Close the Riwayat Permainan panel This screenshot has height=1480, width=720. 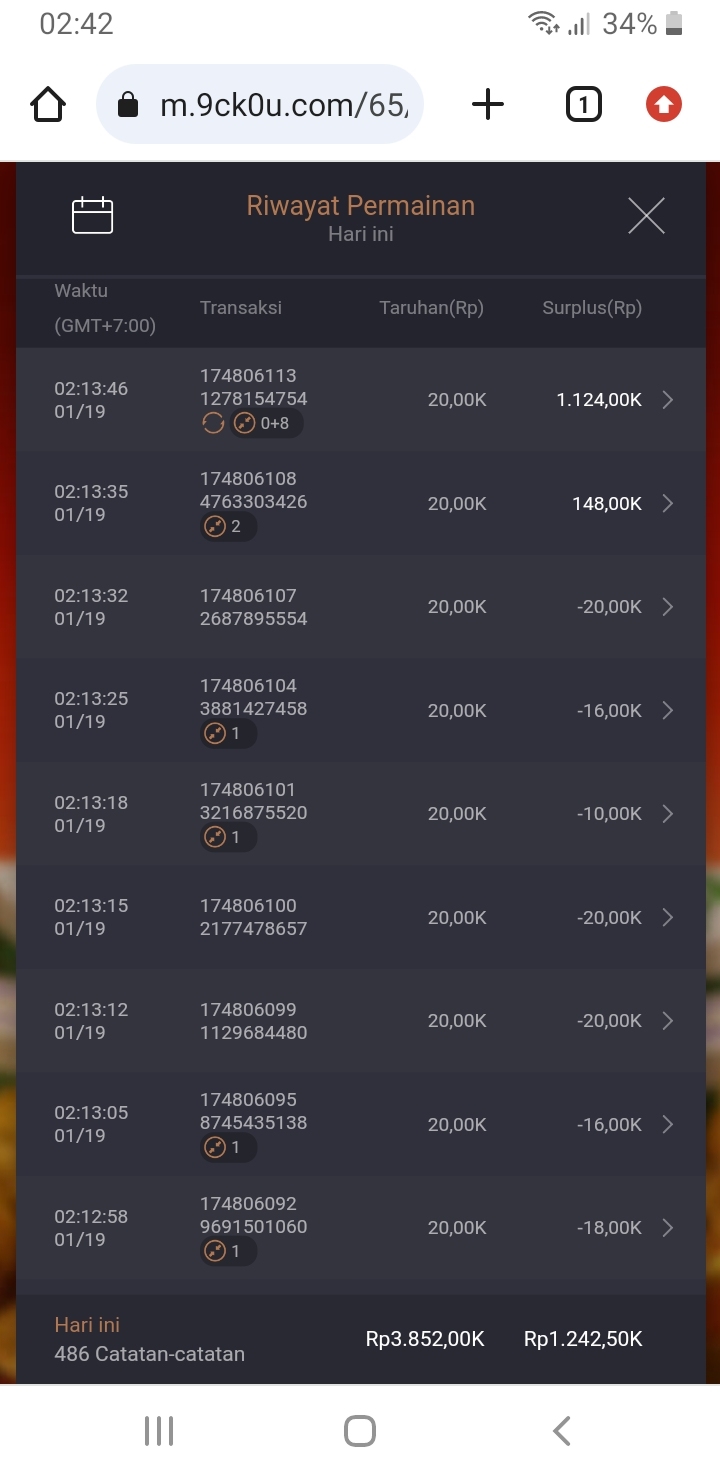click(x=646, y=216)
